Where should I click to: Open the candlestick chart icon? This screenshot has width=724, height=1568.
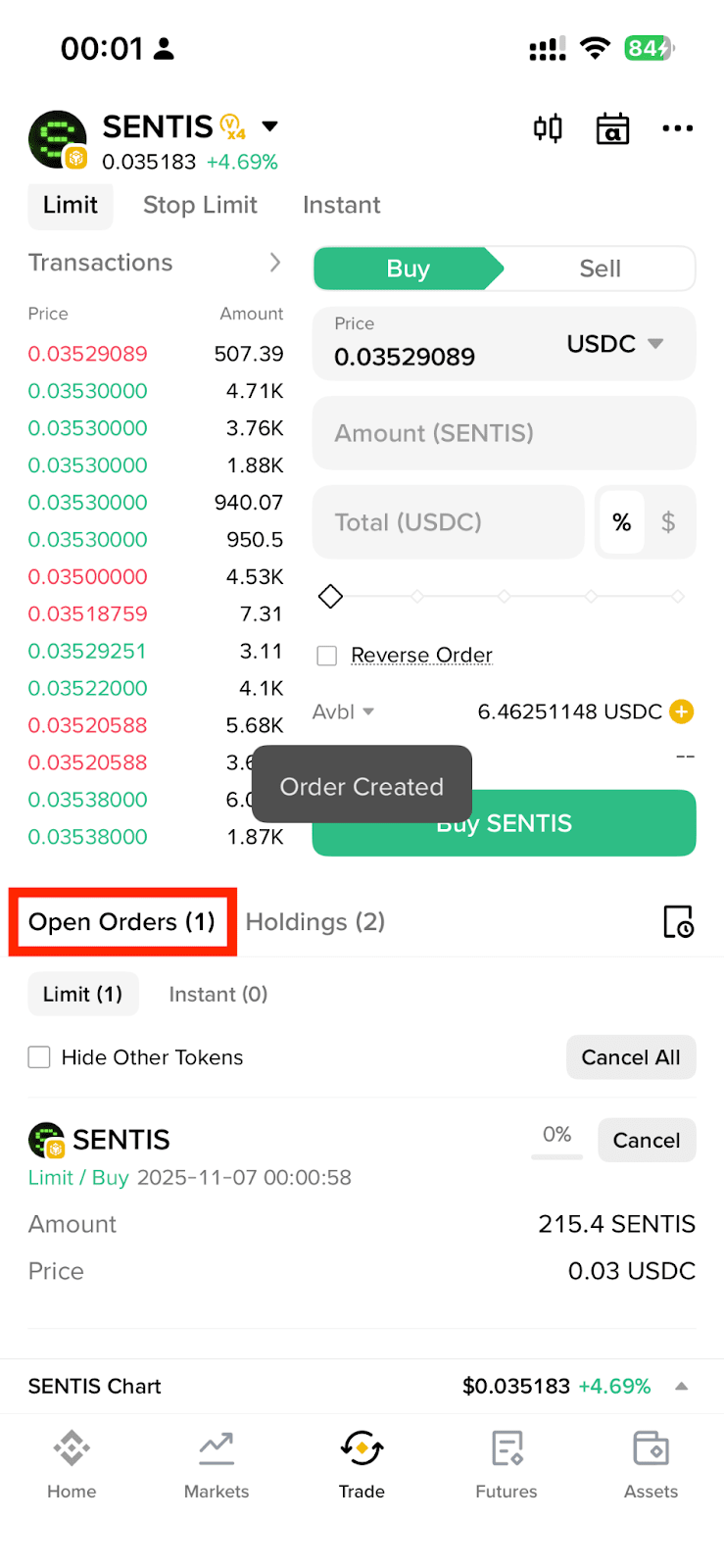(548, 128)
